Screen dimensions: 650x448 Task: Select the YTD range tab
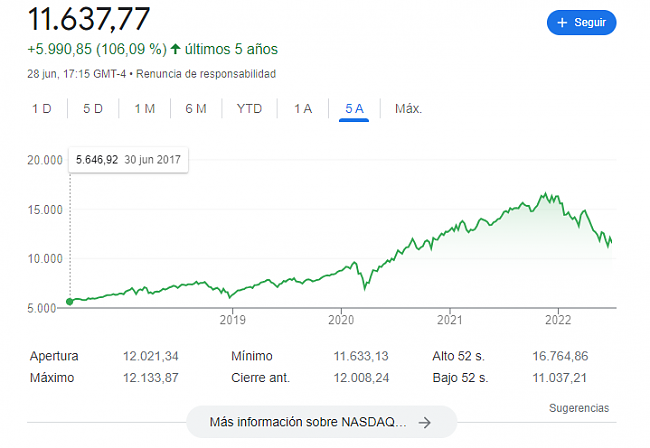(x=249, y=108)
